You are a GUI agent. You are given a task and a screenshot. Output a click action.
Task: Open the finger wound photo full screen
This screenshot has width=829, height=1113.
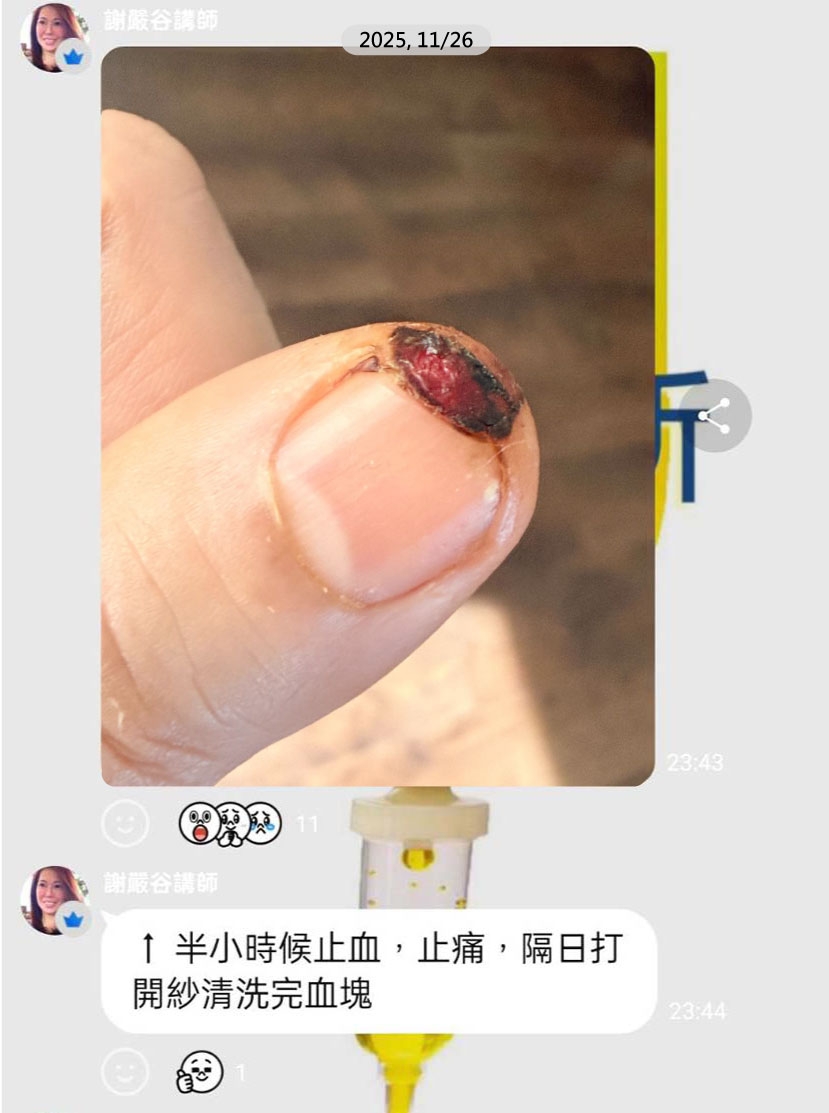click(378, 416)
